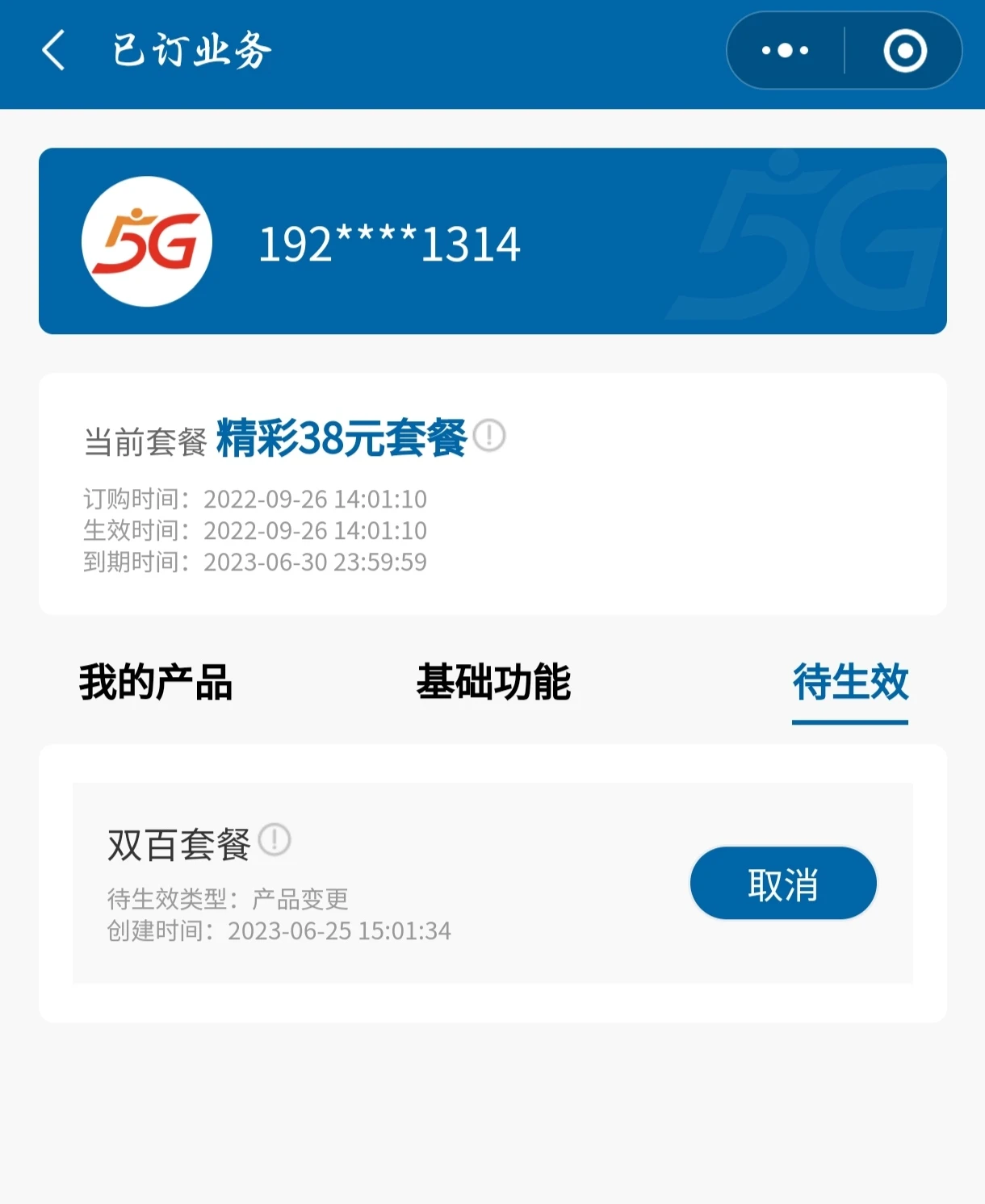View info icon next to 双百套餐

coord(275,840)
